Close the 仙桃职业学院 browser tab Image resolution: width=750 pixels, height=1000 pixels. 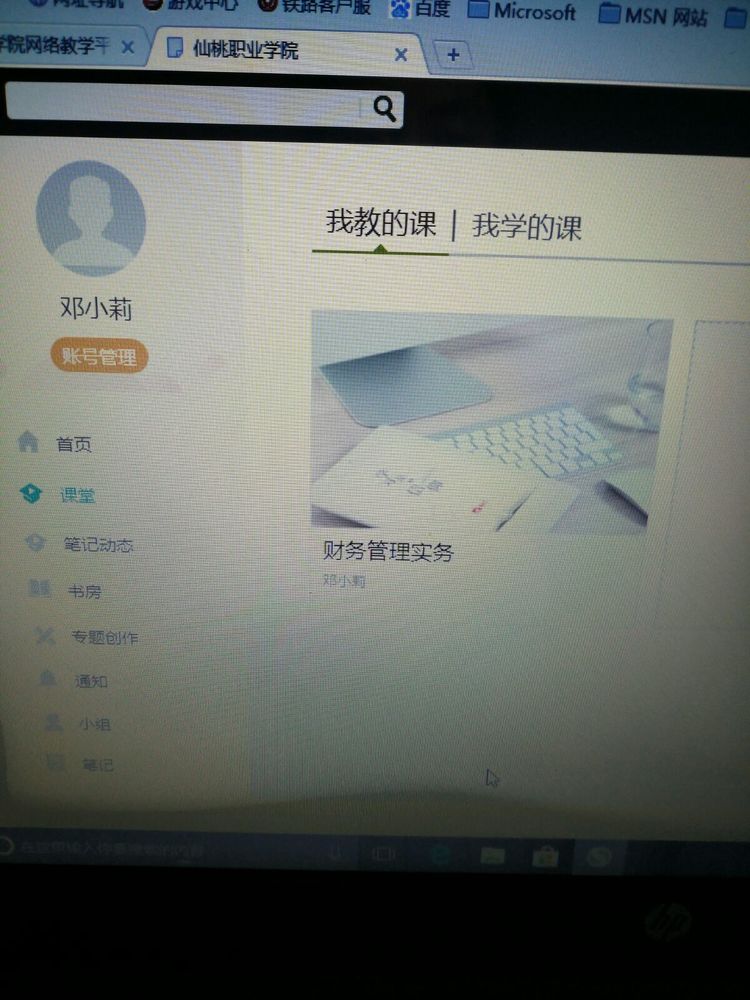click(401, 54)
